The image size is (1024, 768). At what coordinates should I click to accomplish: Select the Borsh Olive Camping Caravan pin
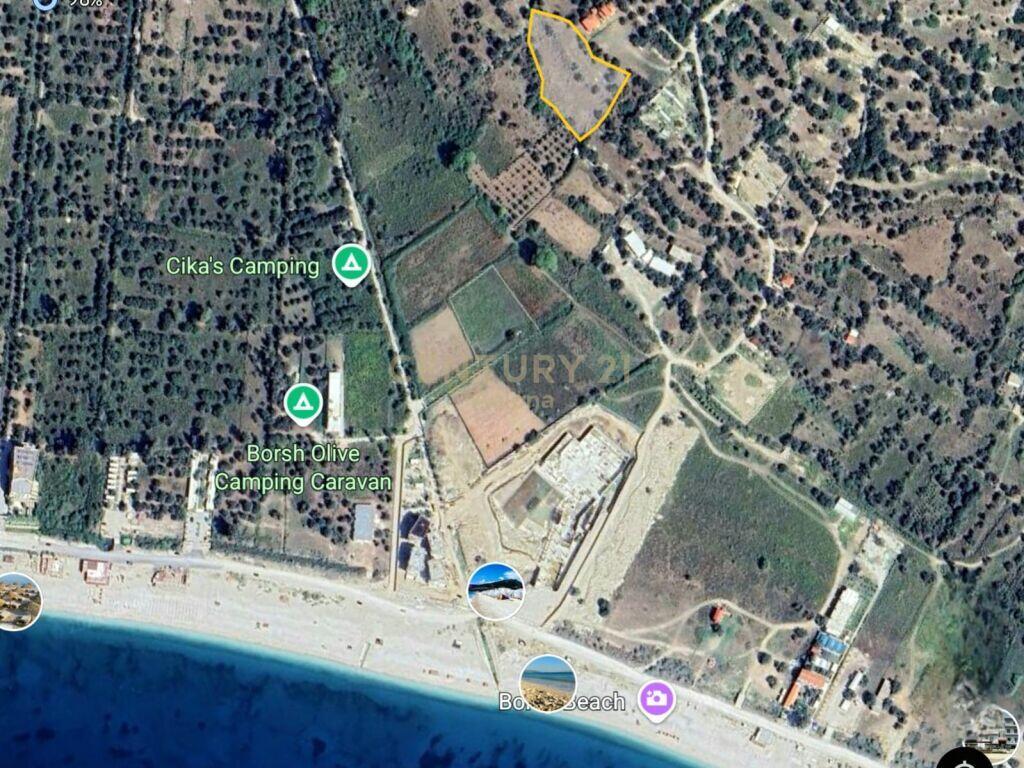coord(302,403)
